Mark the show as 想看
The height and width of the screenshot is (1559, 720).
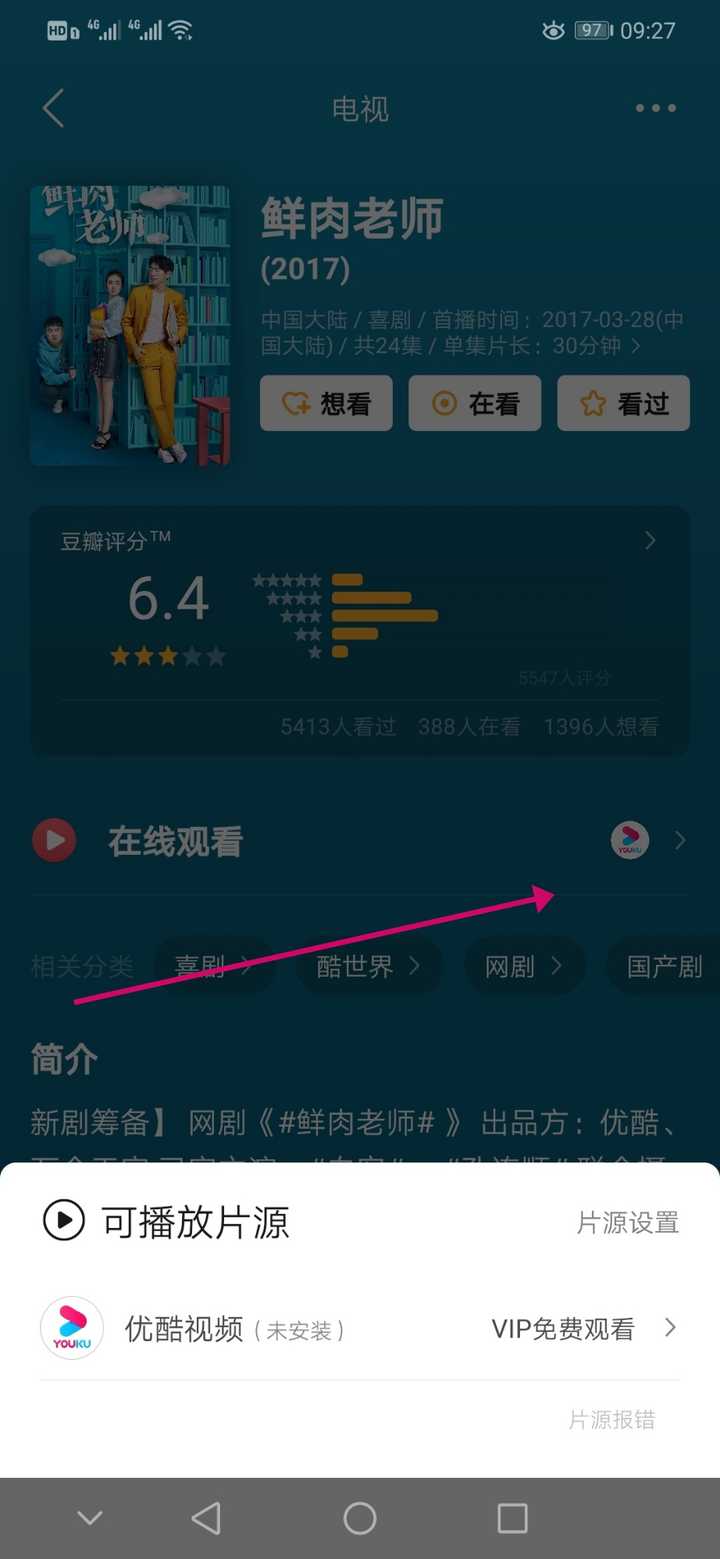pyautogui.click(x=326, y=403)
